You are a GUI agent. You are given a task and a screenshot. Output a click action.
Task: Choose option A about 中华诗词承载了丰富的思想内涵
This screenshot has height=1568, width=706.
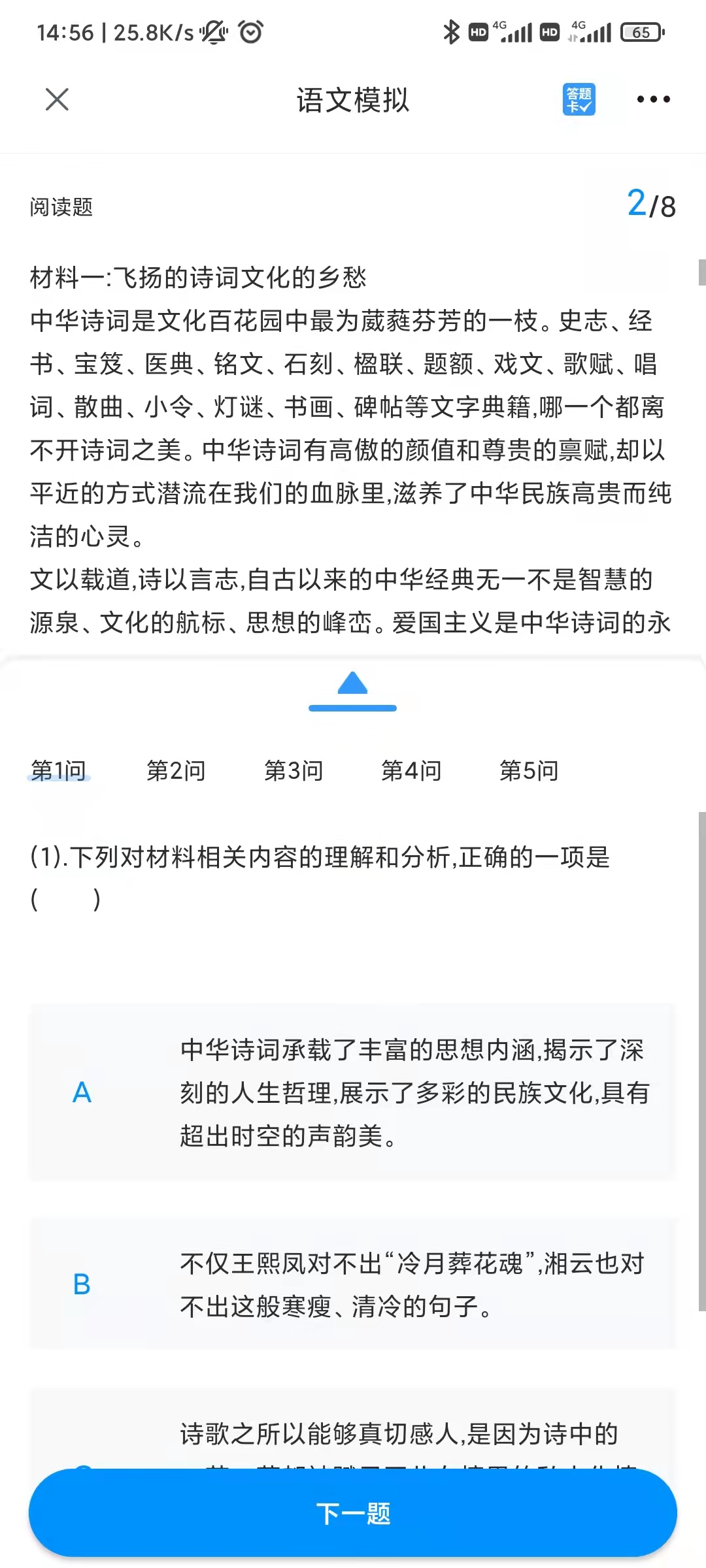click(x=352, y=1092)
